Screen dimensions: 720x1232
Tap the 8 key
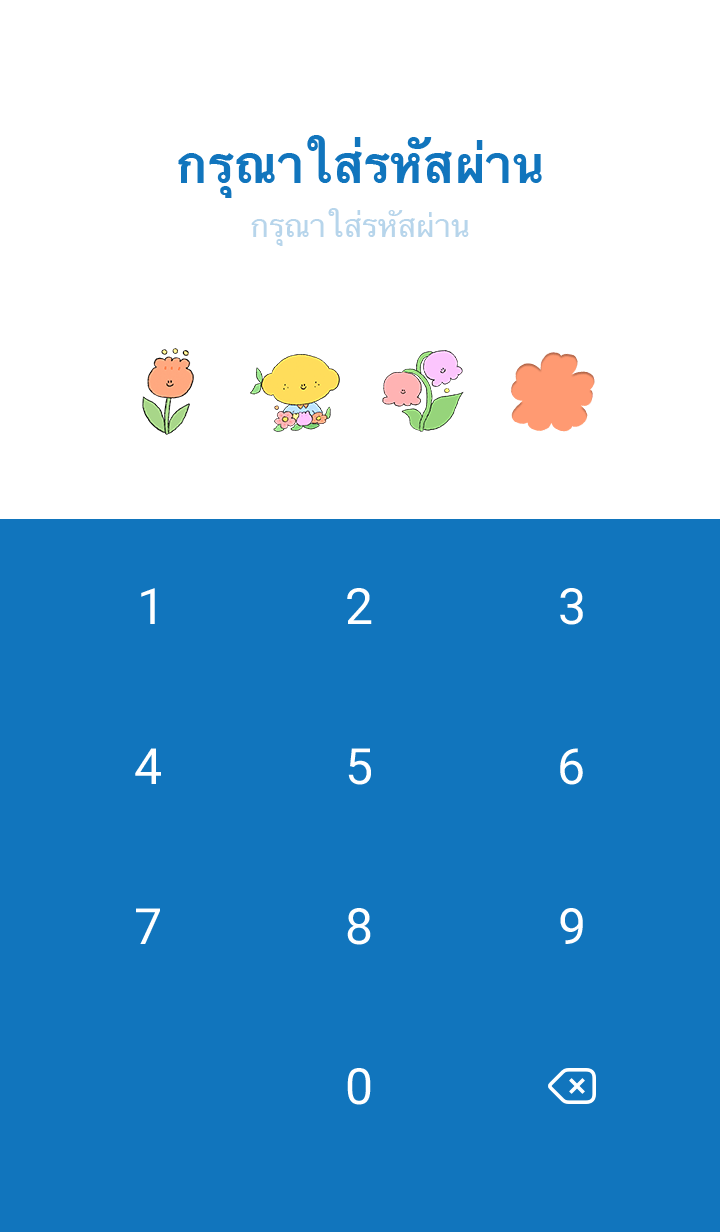359,927
